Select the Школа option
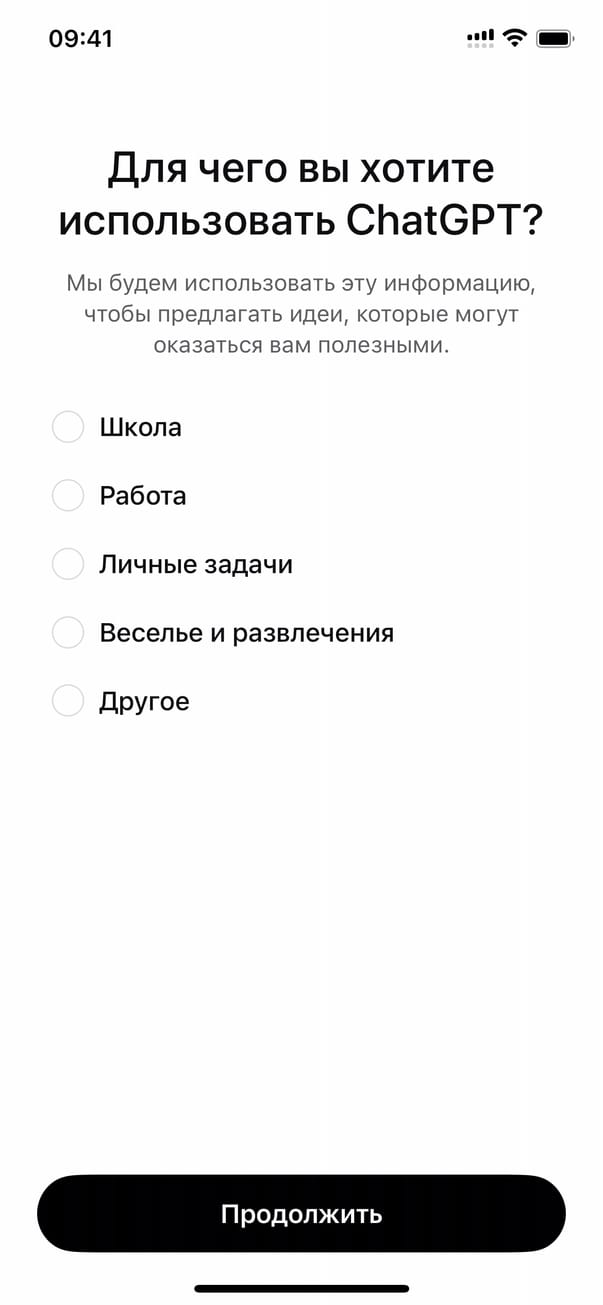Screen dimensions: 603x1305 [68, 428]
